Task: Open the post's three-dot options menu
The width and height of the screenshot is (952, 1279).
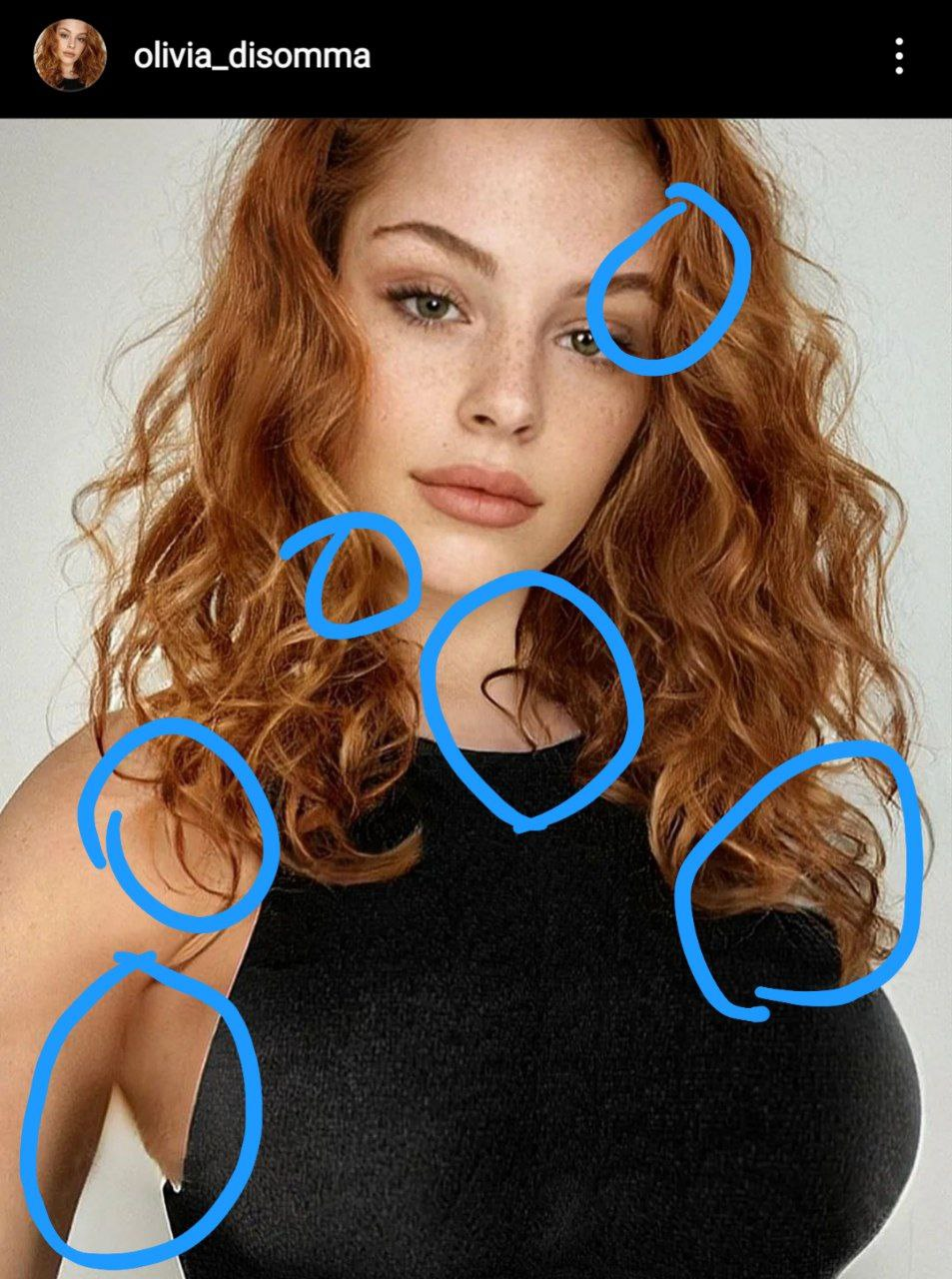Action: click(x=899, y=57)
